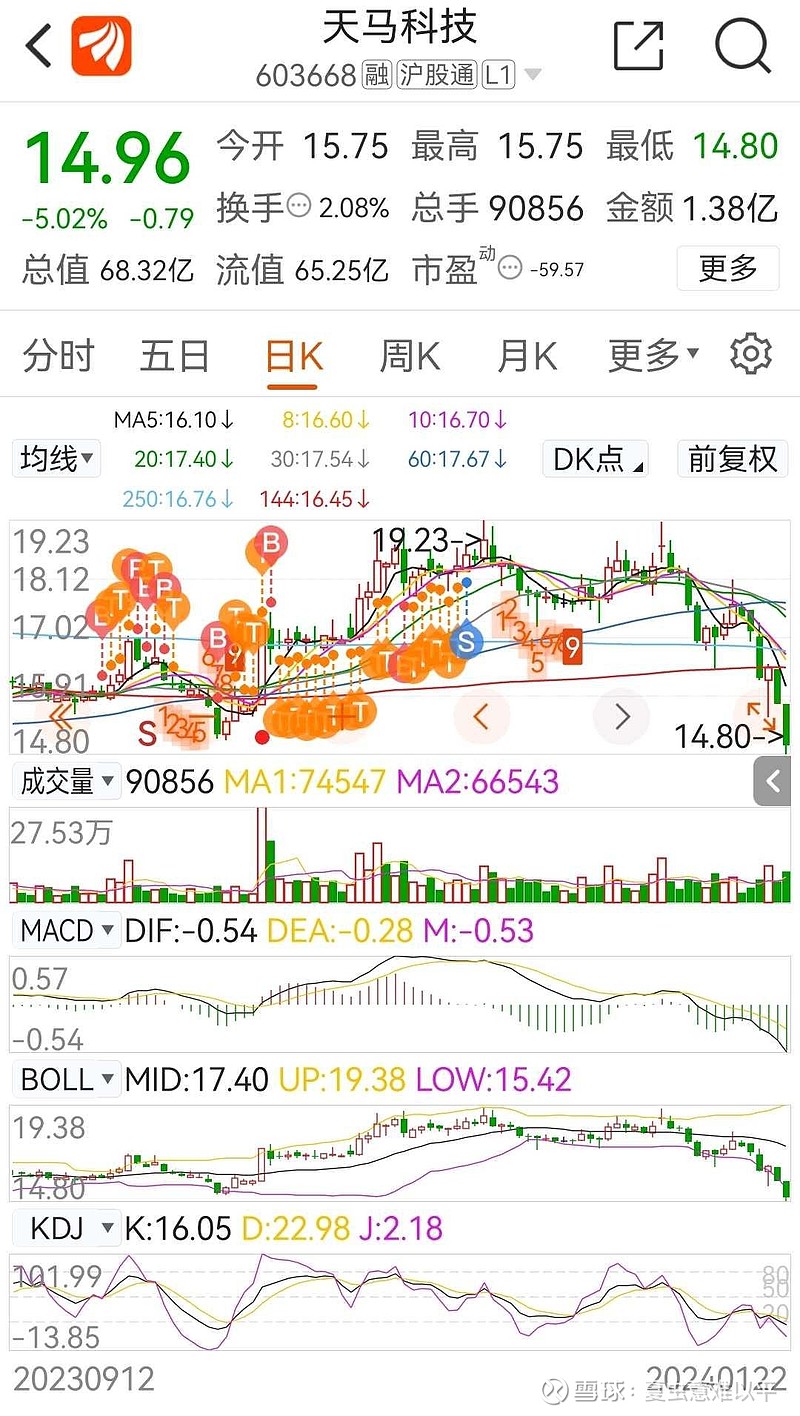Go back using the top-left arrow
The image size is (800, 1416).
pyautogui.click(x=39, y=46)
